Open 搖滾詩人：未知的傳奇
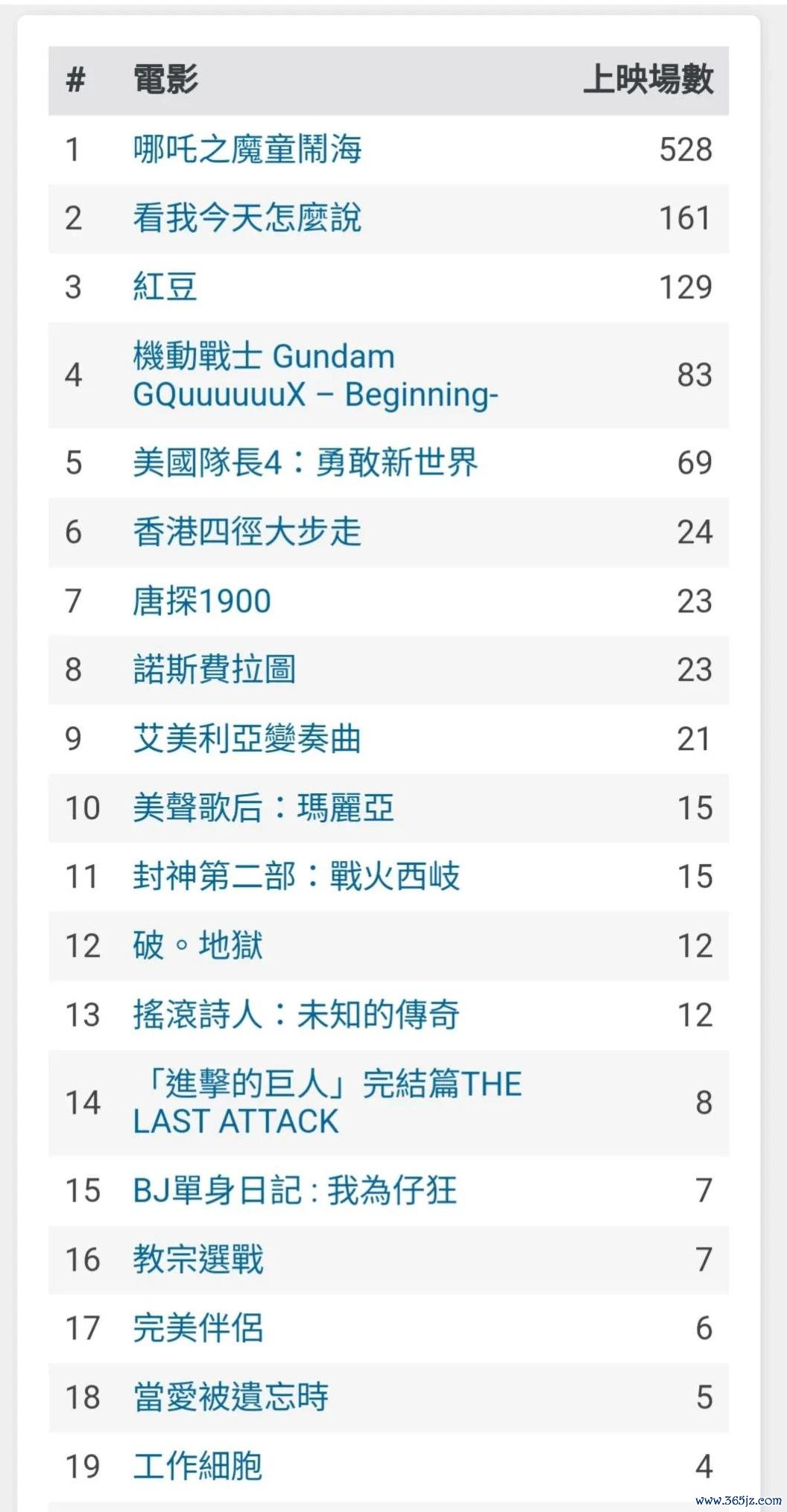 pos(297,1015)
